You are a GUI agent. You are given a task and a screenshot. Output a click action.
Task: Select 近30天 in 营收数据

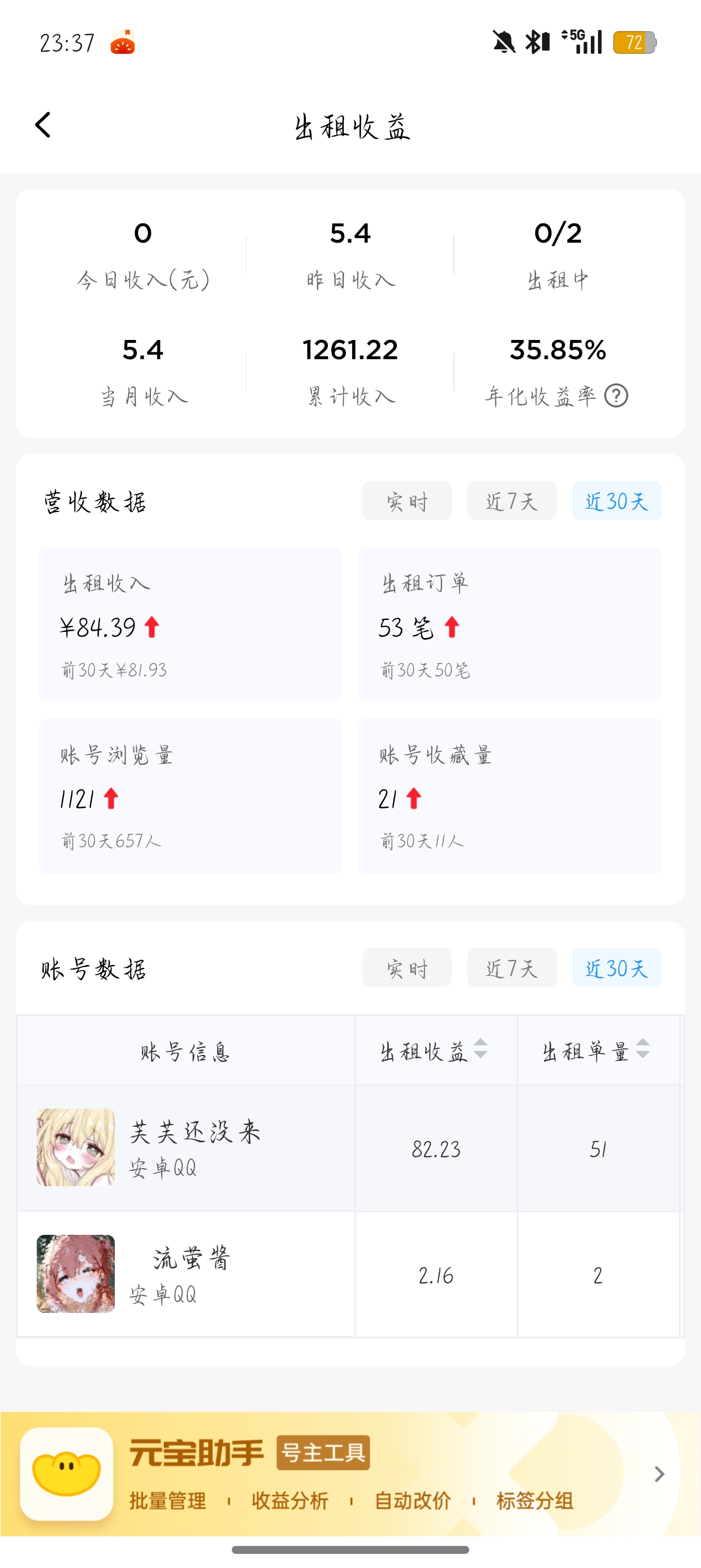pos(616,501)
